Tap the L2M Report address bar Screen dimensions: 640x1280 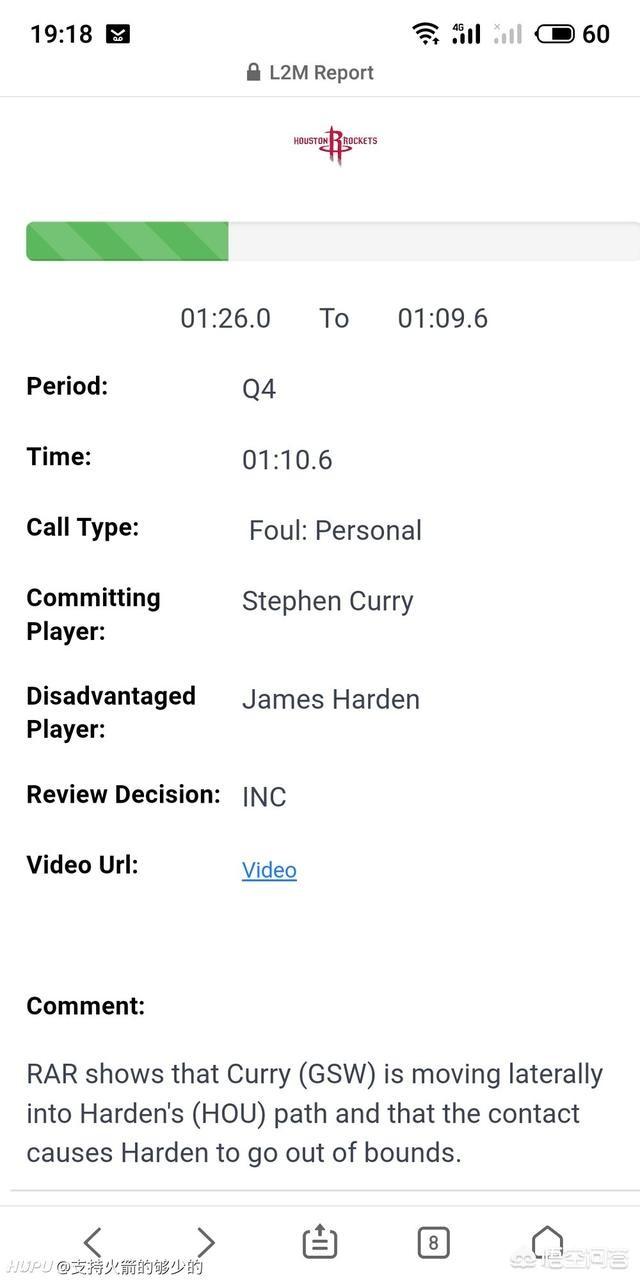pos(310,72)
